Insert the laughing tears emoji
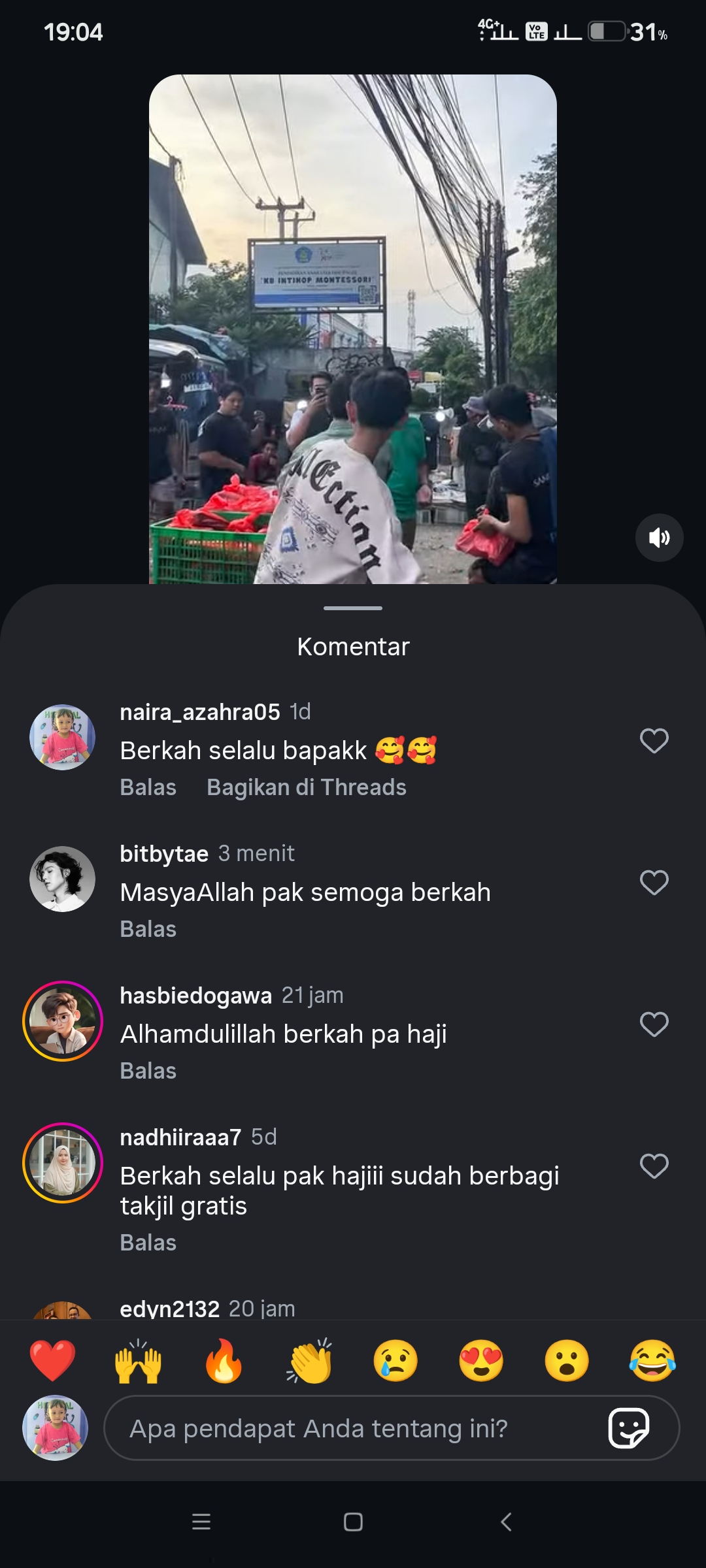This screenshot has height=1568, width=706. click(x=652, y=1361)
